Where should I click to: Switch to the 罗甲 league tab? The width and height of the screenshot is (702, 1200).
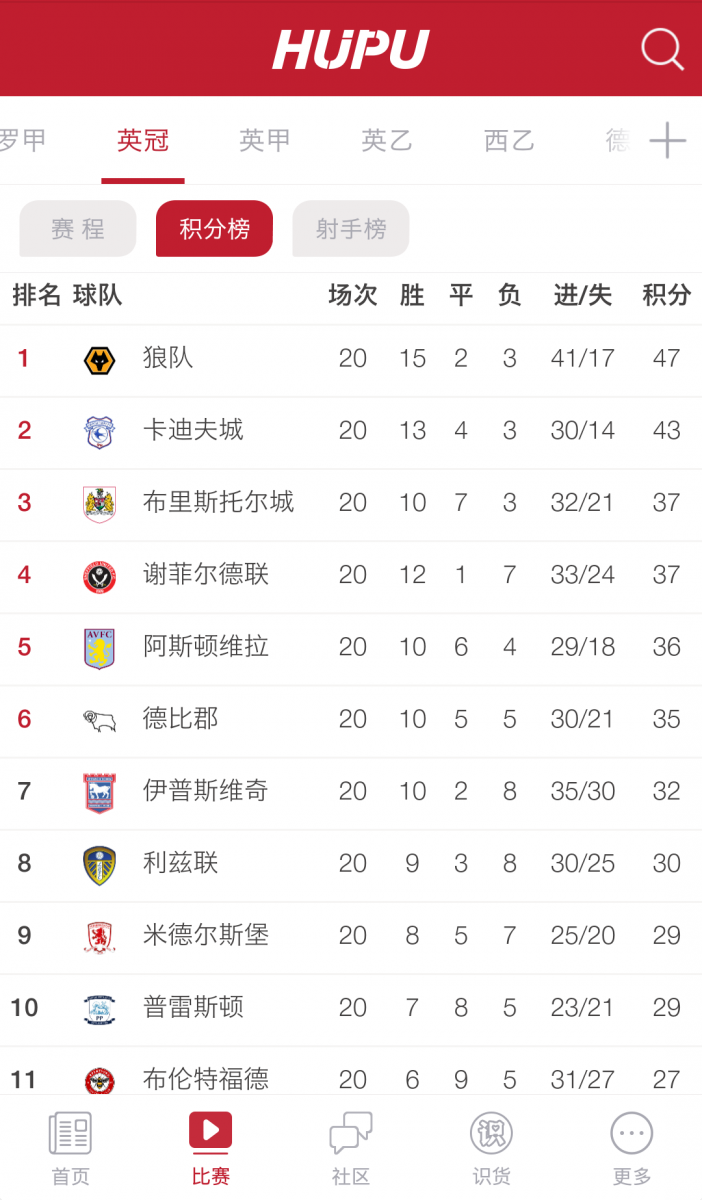23,140
